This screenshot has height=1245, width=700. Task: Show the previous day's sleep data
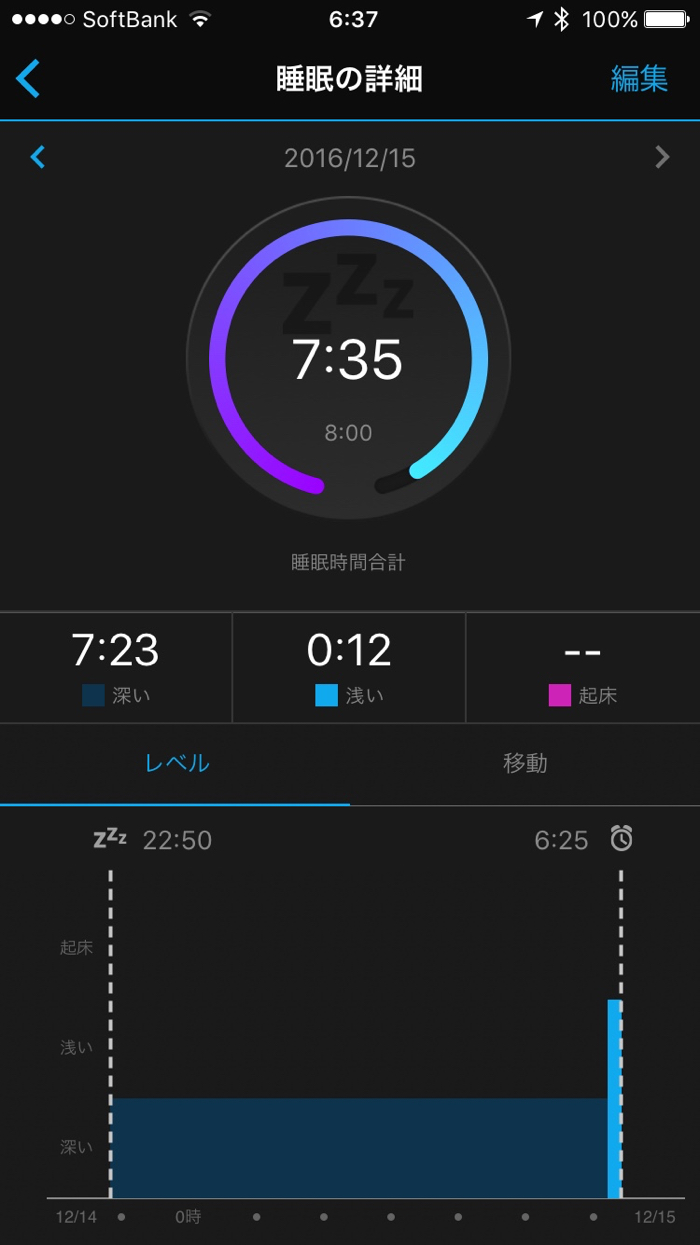pos(38,157)
